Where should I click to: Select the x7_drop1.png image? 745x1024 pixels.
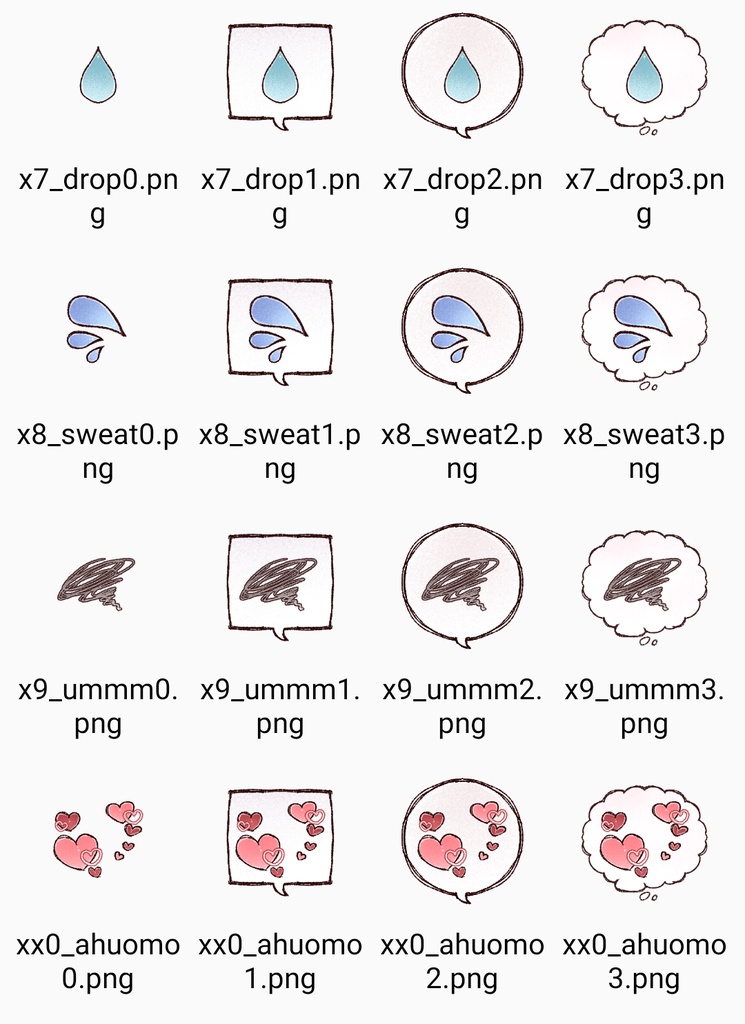pos(280,75)
